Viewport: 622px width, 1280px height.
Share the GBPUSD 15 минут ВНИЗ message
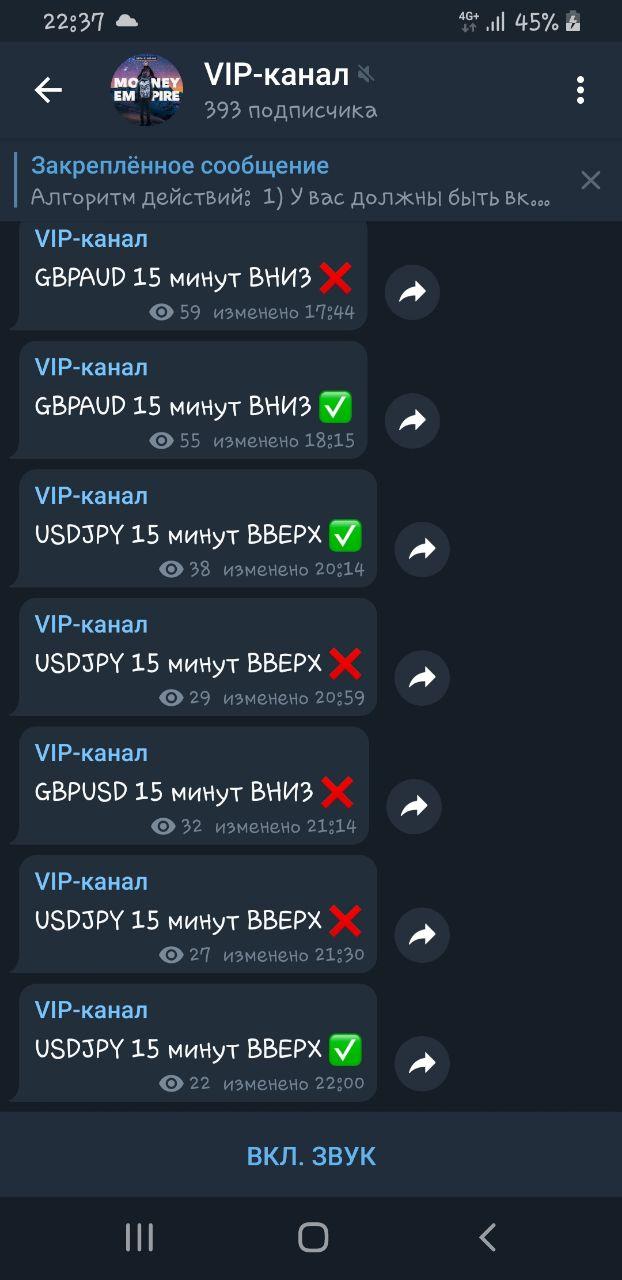click(x=414, y=806)
